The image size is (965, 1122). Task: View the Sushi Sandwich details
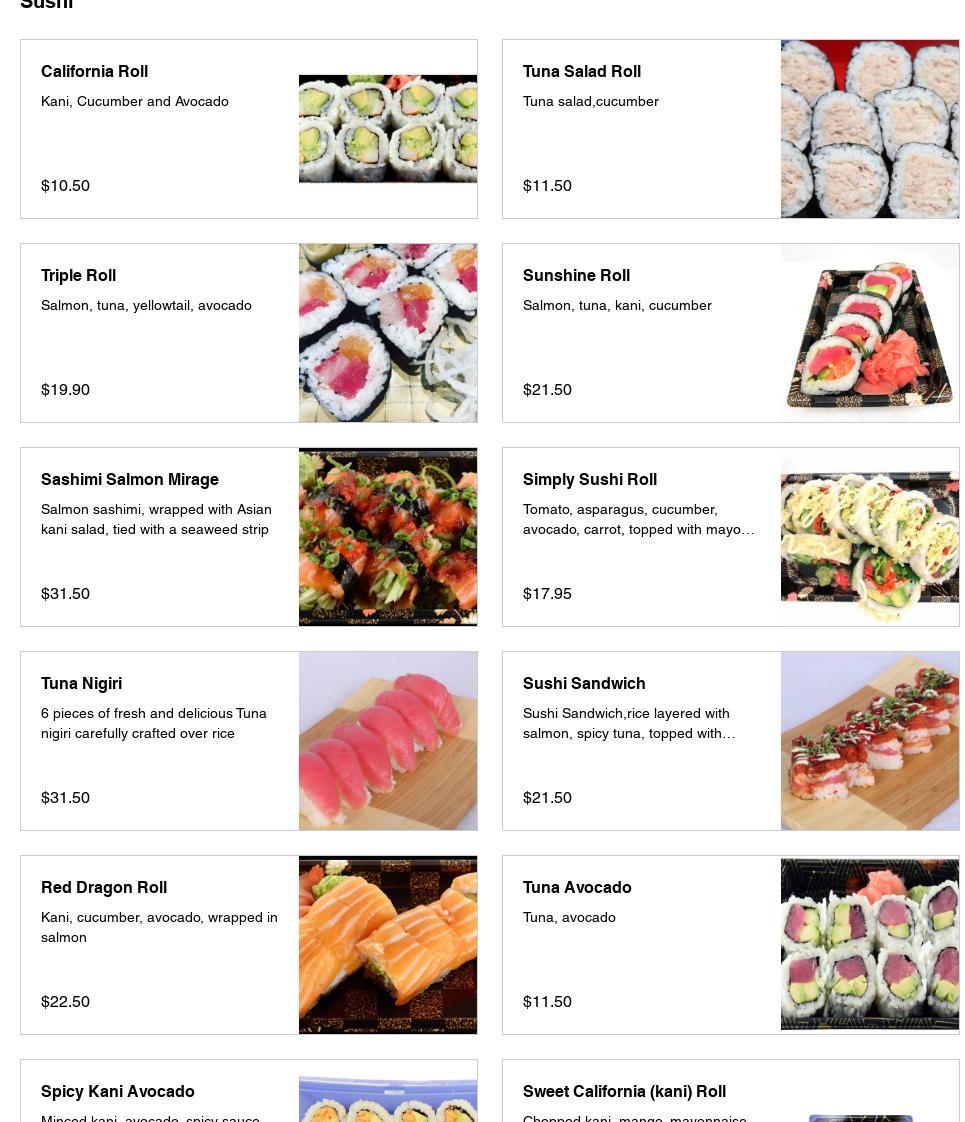(x=731, y=741)
